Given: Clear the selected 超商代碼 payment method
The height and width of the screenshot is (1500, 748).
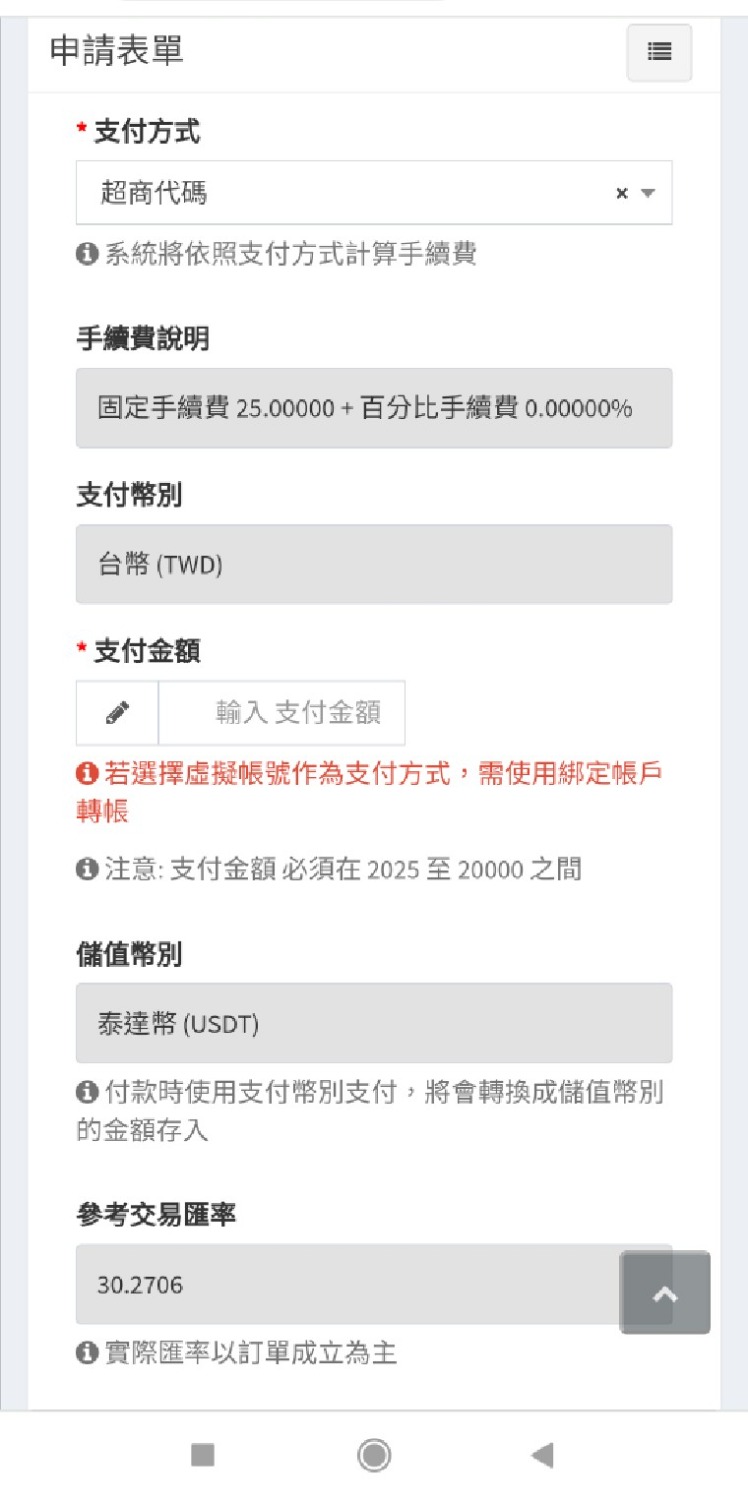Looking at the screenshot, I should tap(621, 194).
